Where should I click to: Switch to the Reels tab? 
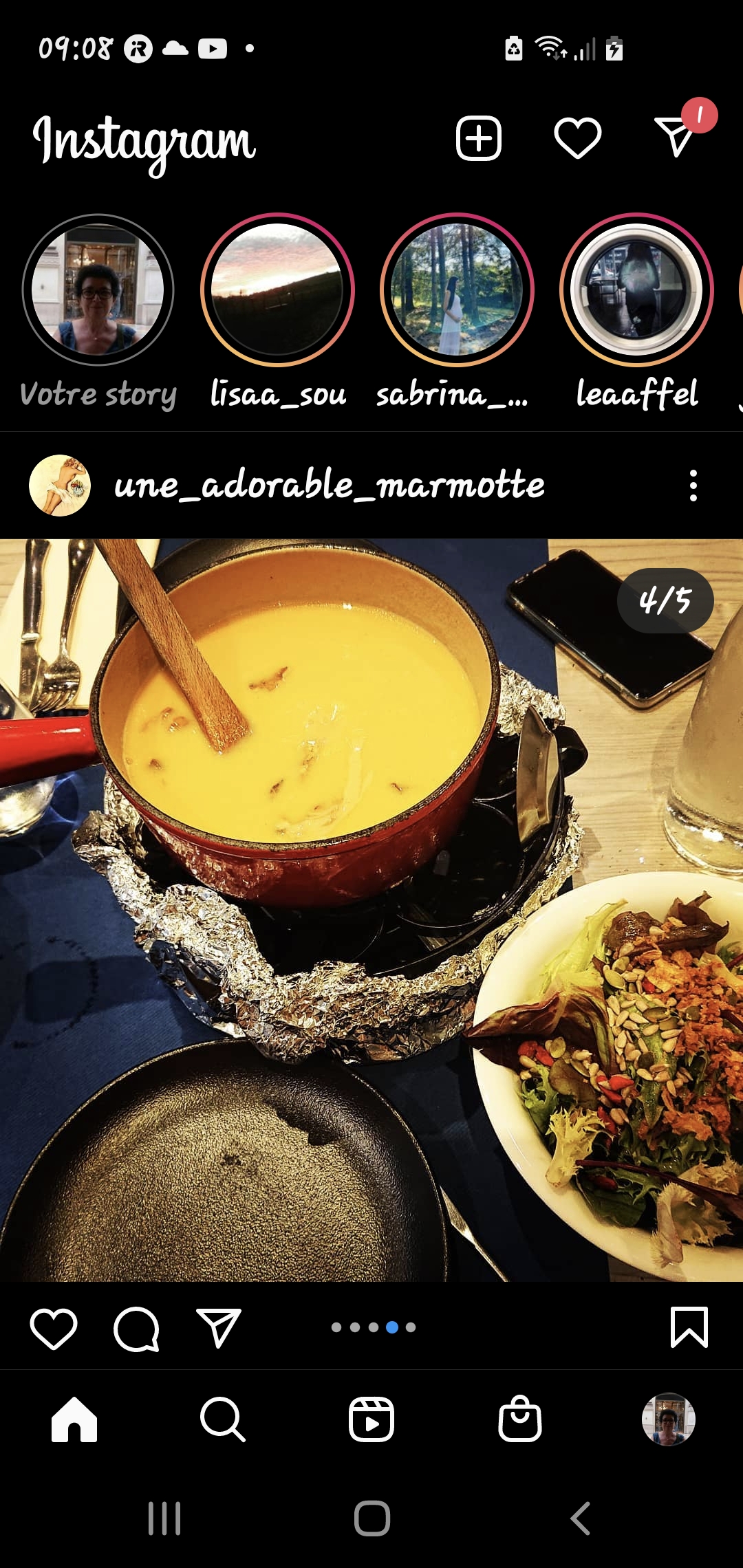[371, 1419]
